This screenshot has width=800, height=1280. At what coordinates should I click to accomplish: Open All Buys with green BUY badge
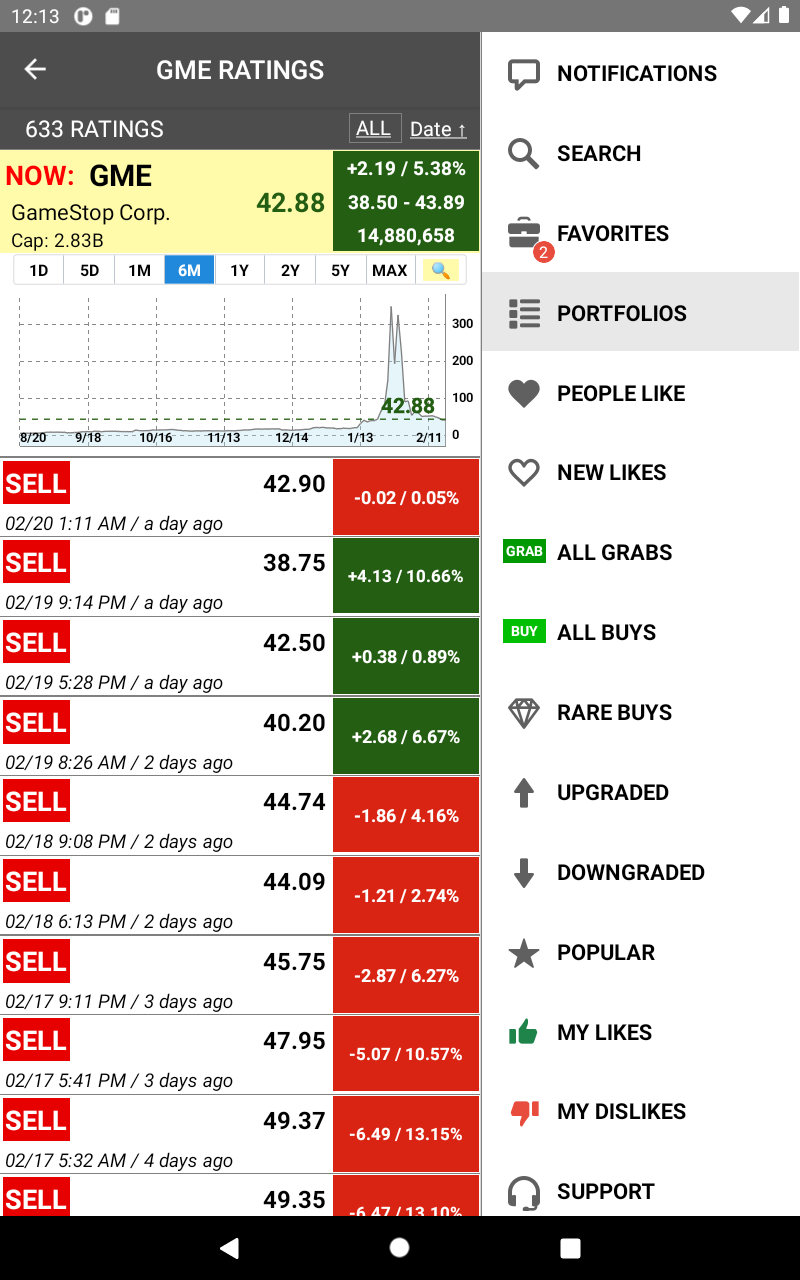click(524, 632)
